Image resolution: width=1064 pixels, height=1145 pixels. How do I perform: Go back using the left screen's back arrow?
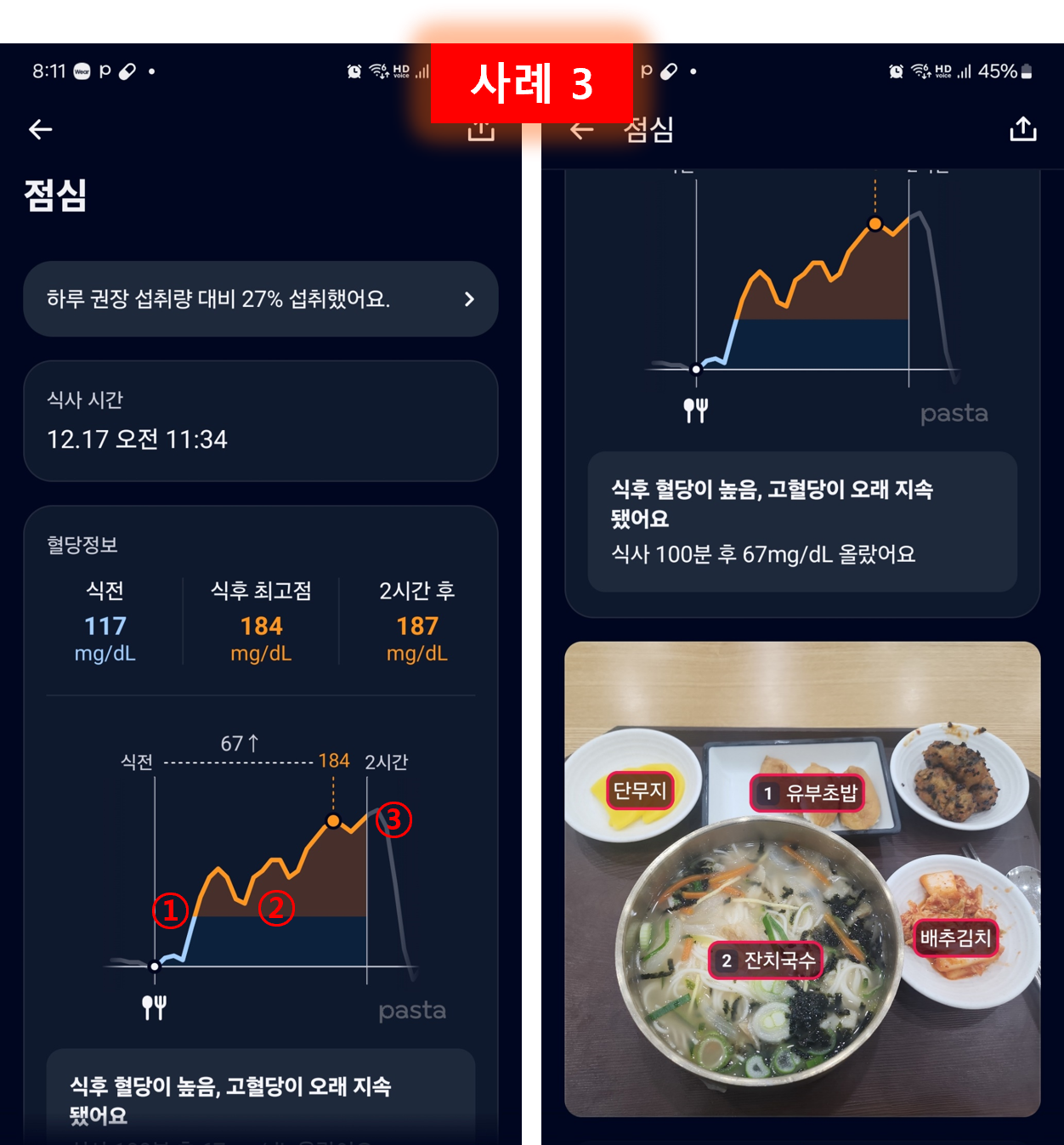[x=40, y=129]
